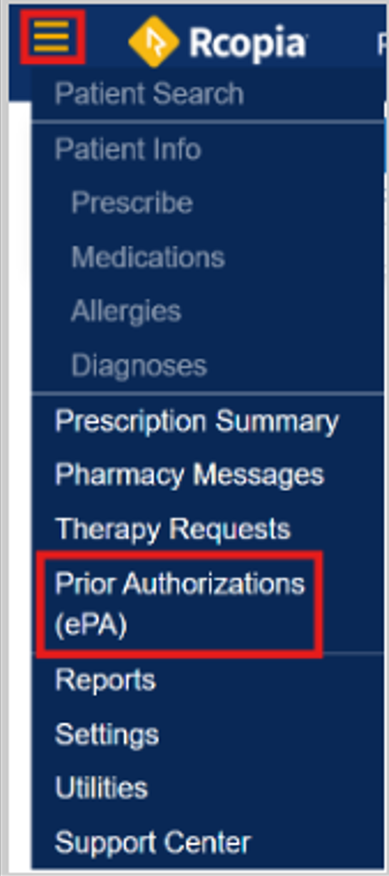Open the Diagnoses item

pyautogui.click(x=139, y=365)
